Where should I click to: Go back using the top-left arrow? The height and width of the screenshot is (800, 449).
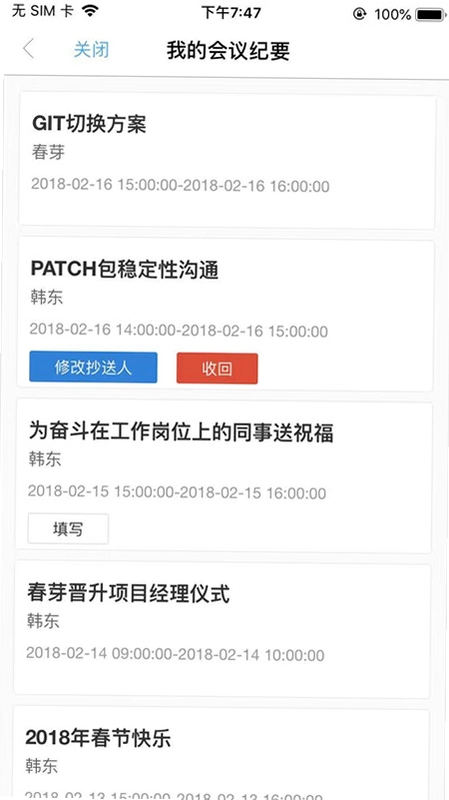(29, 49)
